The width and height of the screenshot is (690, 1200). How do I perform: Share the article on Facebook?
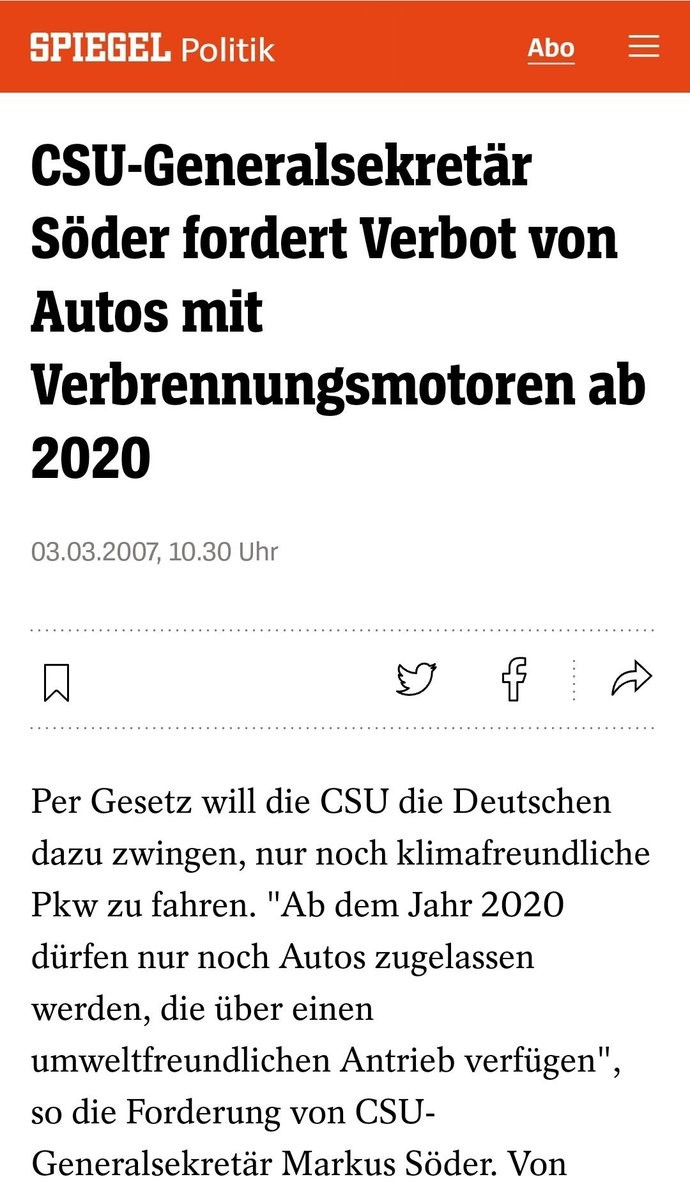(514, 680)
